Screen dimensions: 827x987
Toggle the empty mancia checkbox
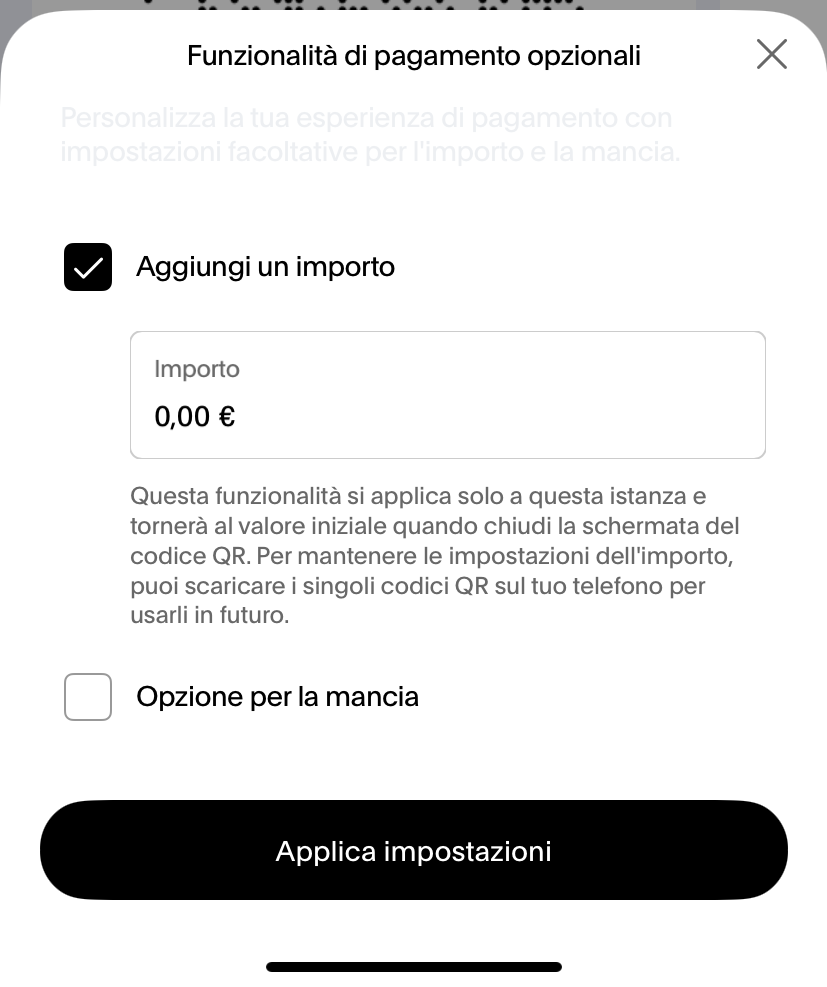(x=87, y=696)
